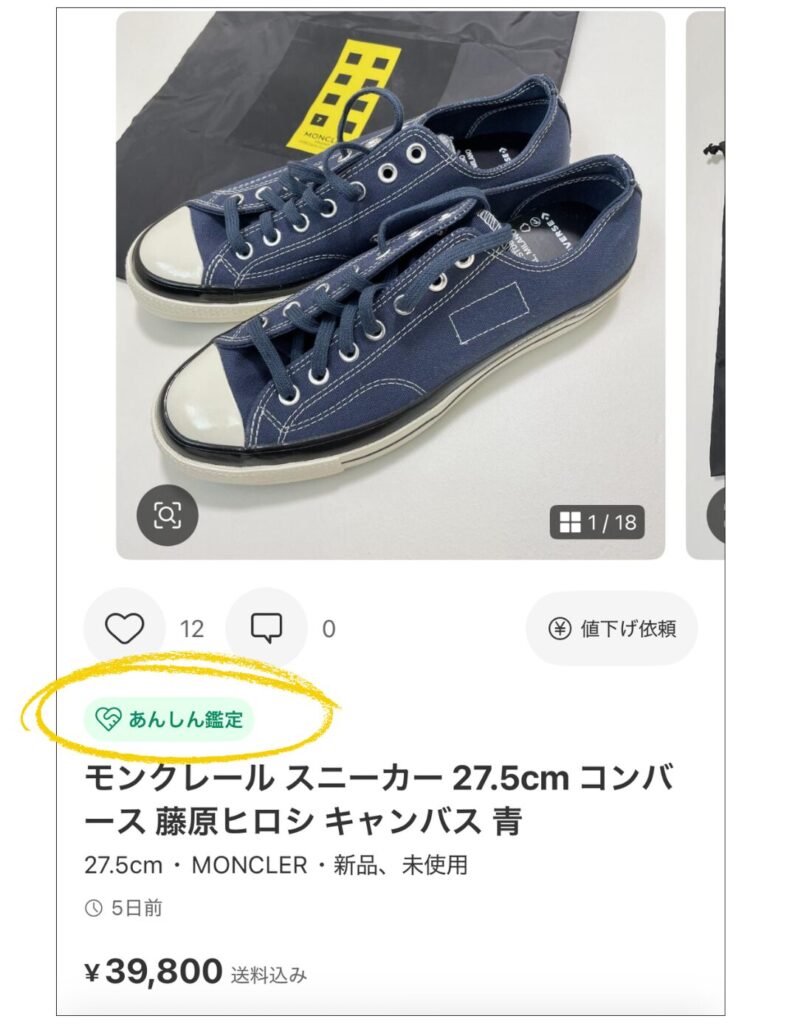View the main sneaker photo full screen
The image size is (787, 1024).
tap(390, 280)
